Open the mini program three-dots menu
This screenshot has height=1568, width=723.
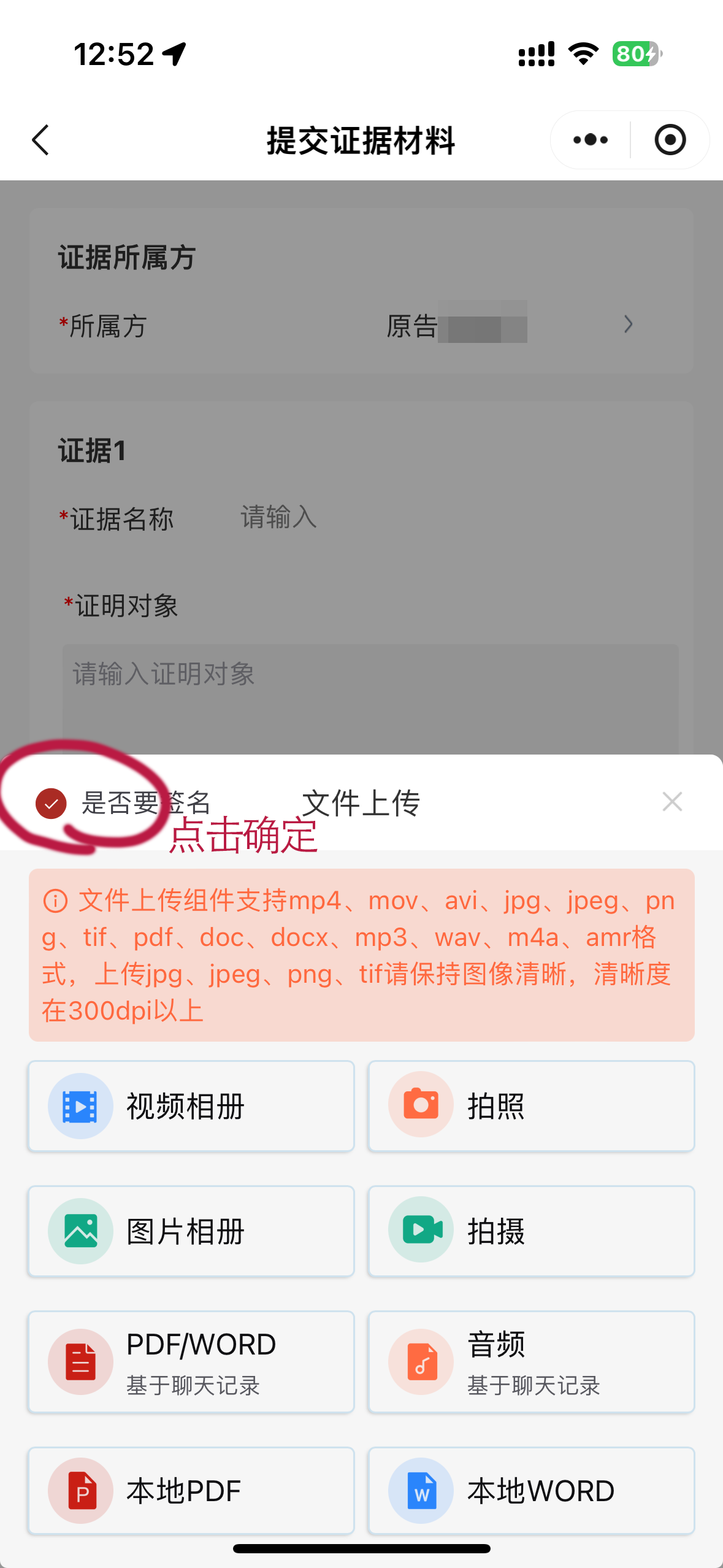pyautogui.click(x=591, y=140)
